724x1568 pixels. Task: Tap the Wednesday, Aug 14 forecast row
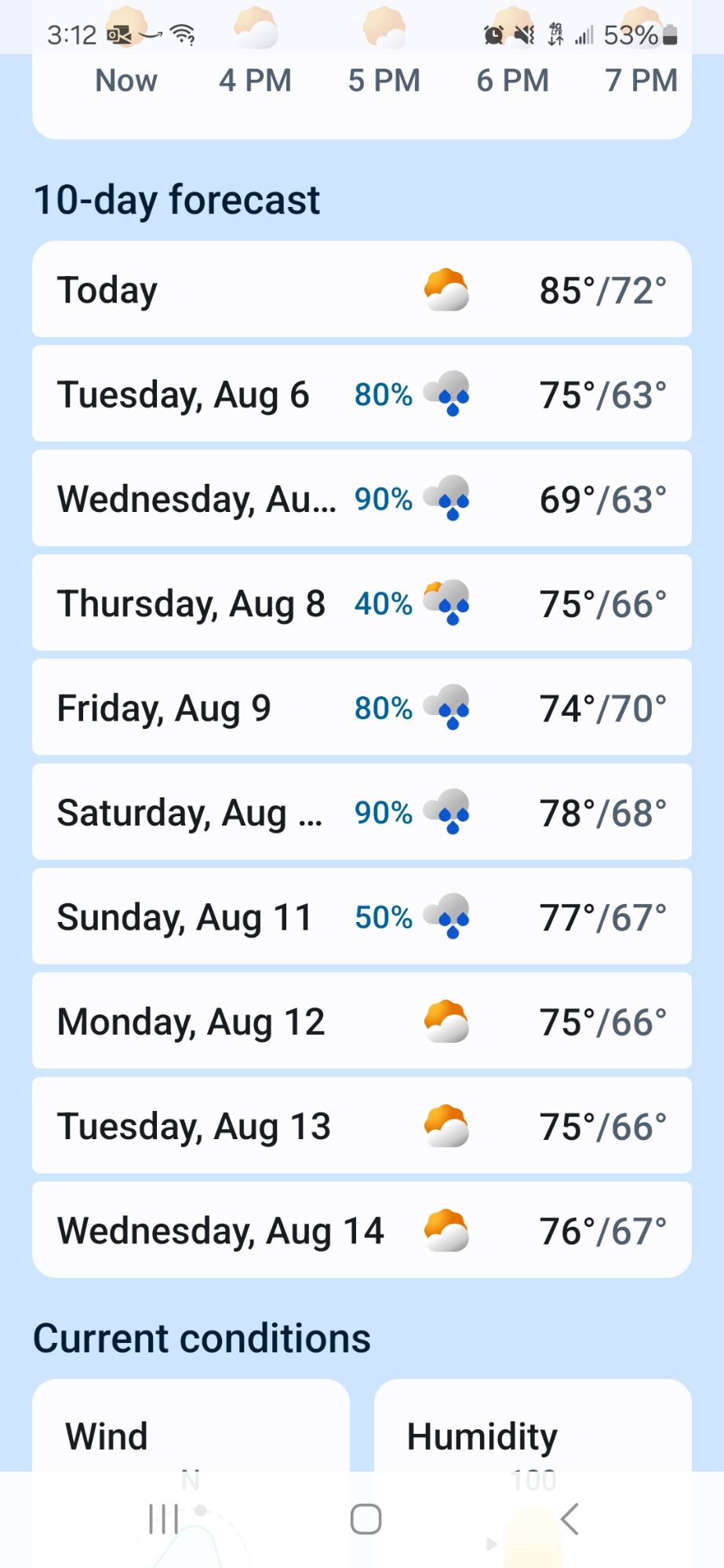click(x=362, y=1230)
